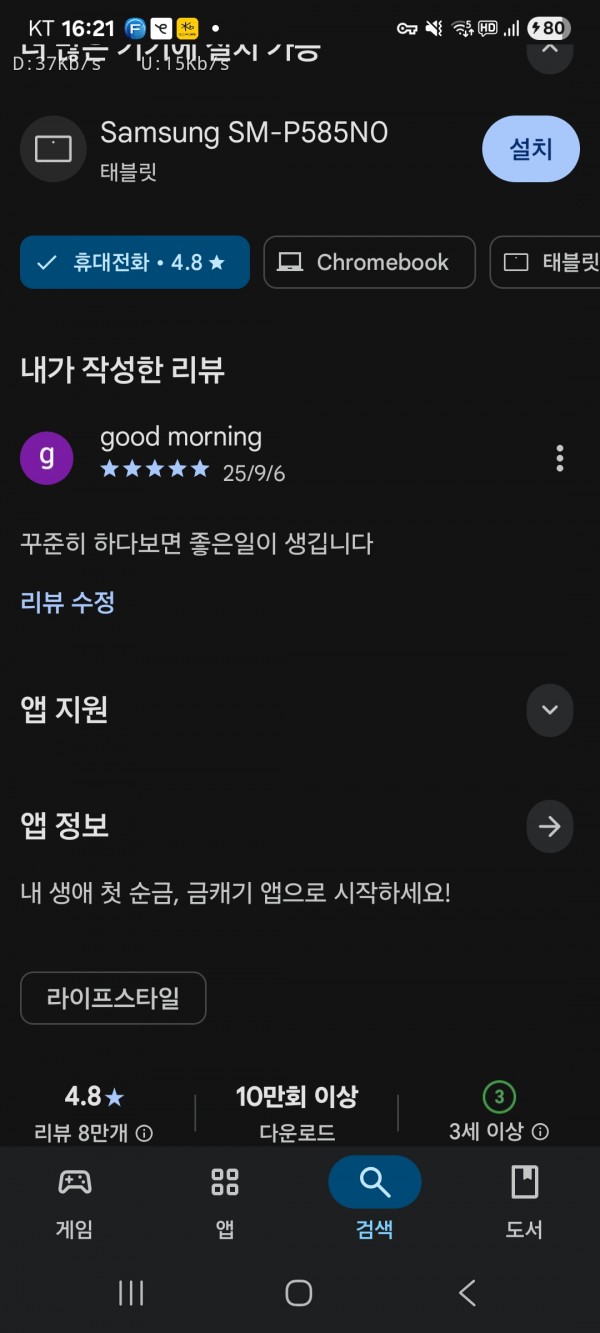The width and height of the screenshot is (600, 1333).
Task: Open the info icon next to 리뷰 8만개
Action: pyautogui.click(x=144, y=1133)
